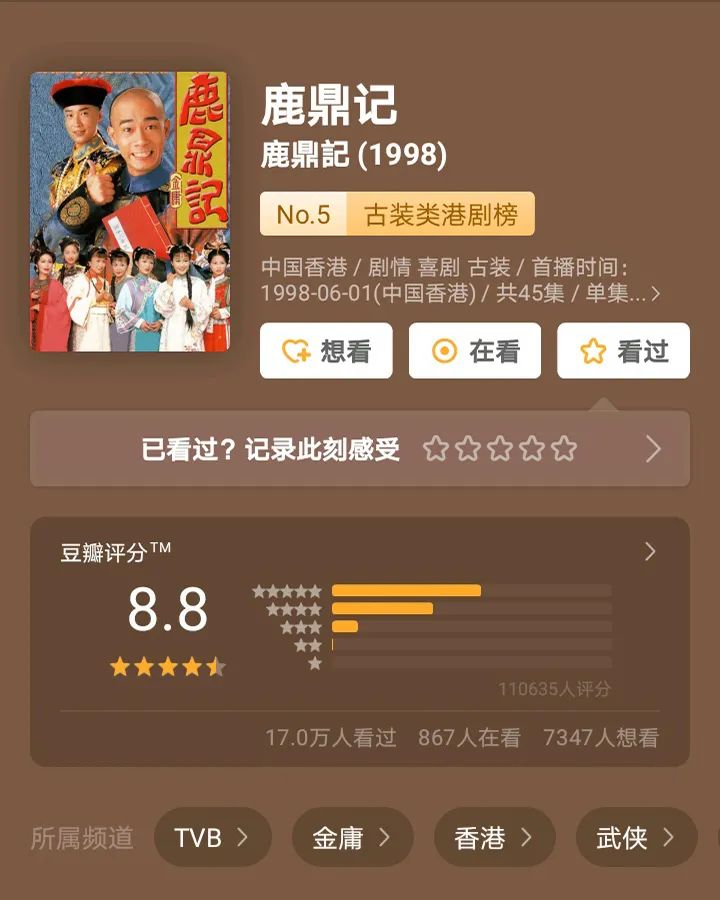Screen dimensions: 720x900
Task: Open the 香港 channel chip
Action: pos(494,837)
